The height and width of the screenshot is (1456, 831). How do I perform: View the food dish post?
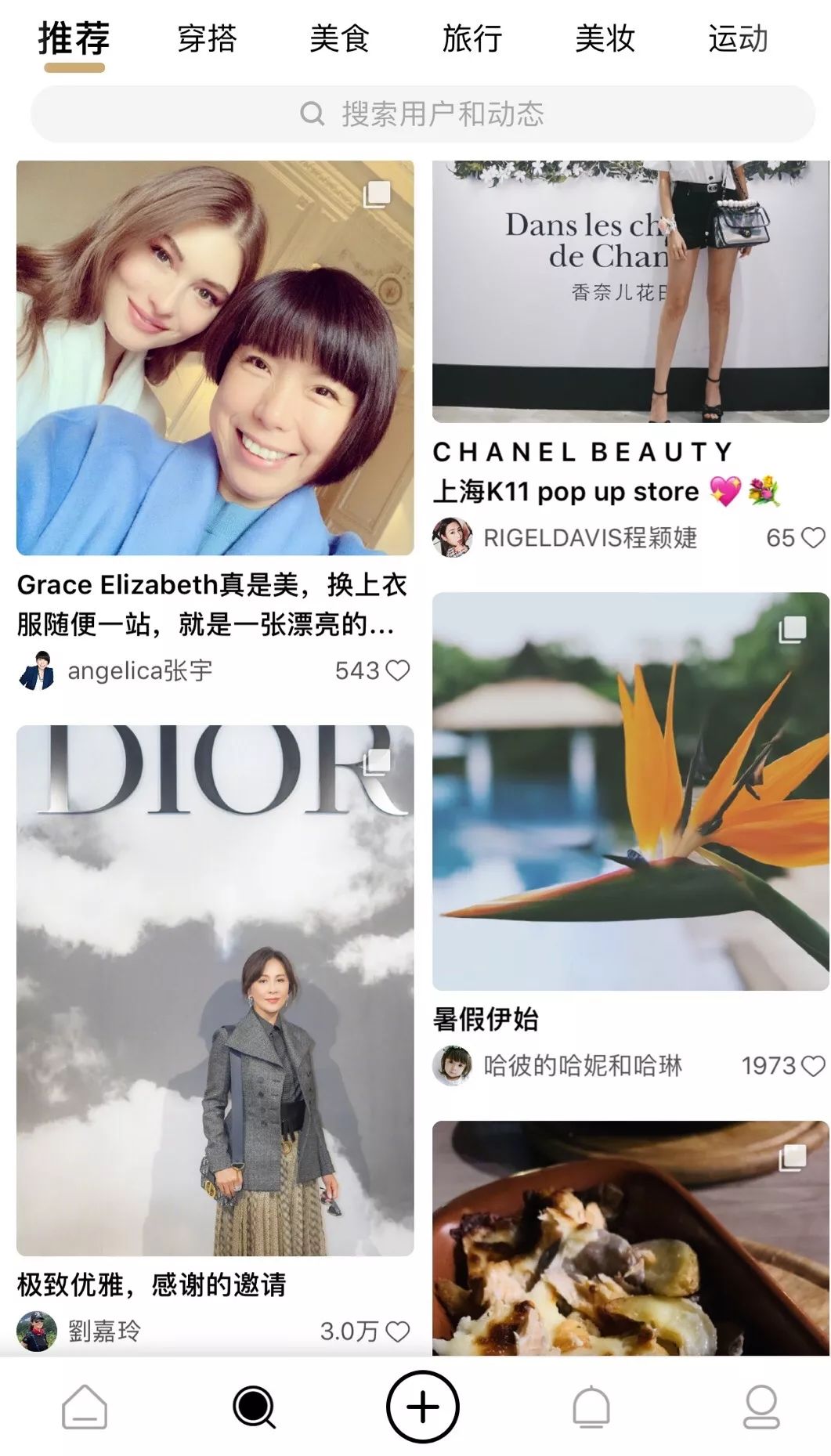tap(630, 1238)
